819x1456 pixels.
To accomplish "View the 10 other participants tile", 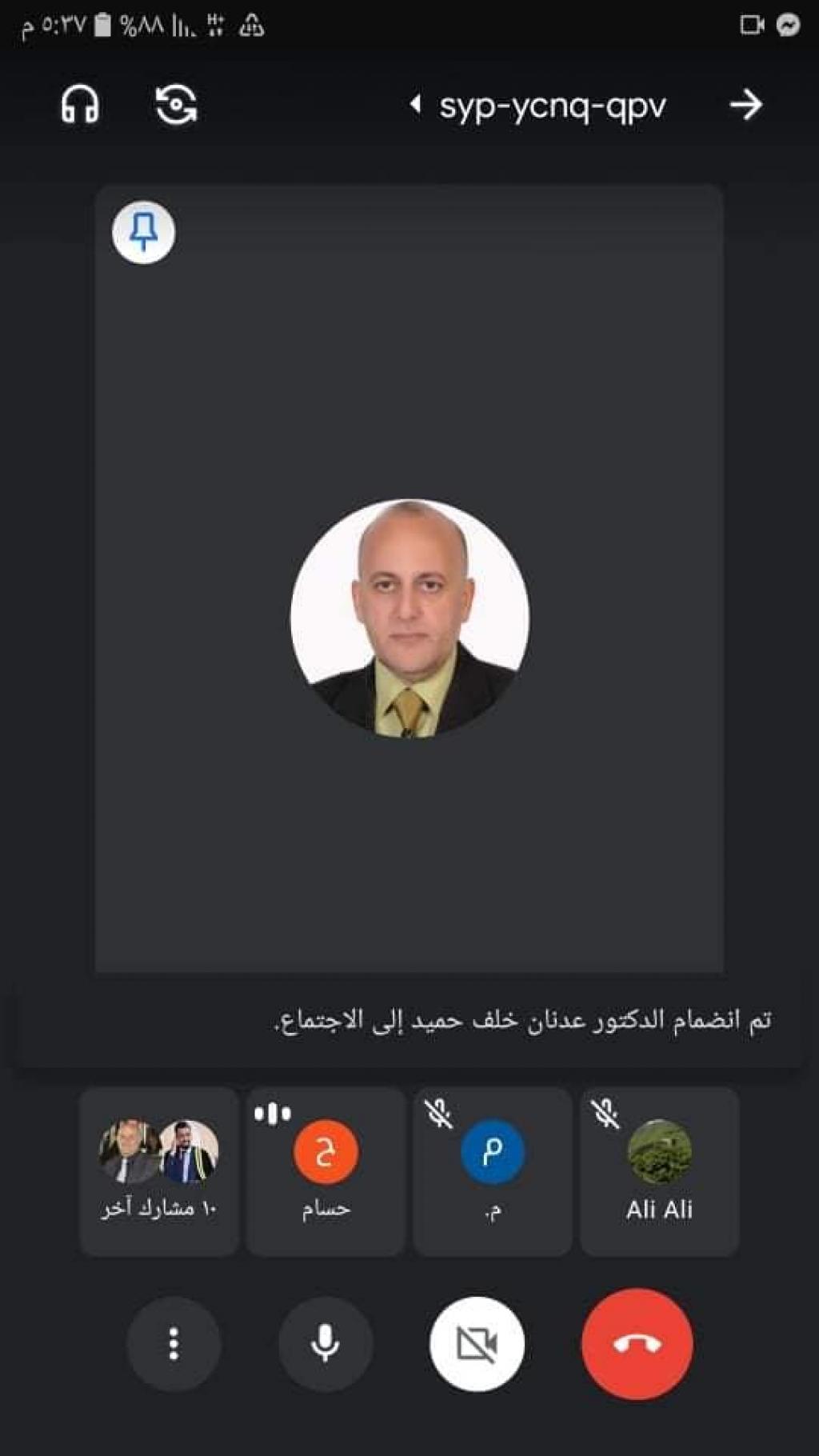I will point(159,1171).
